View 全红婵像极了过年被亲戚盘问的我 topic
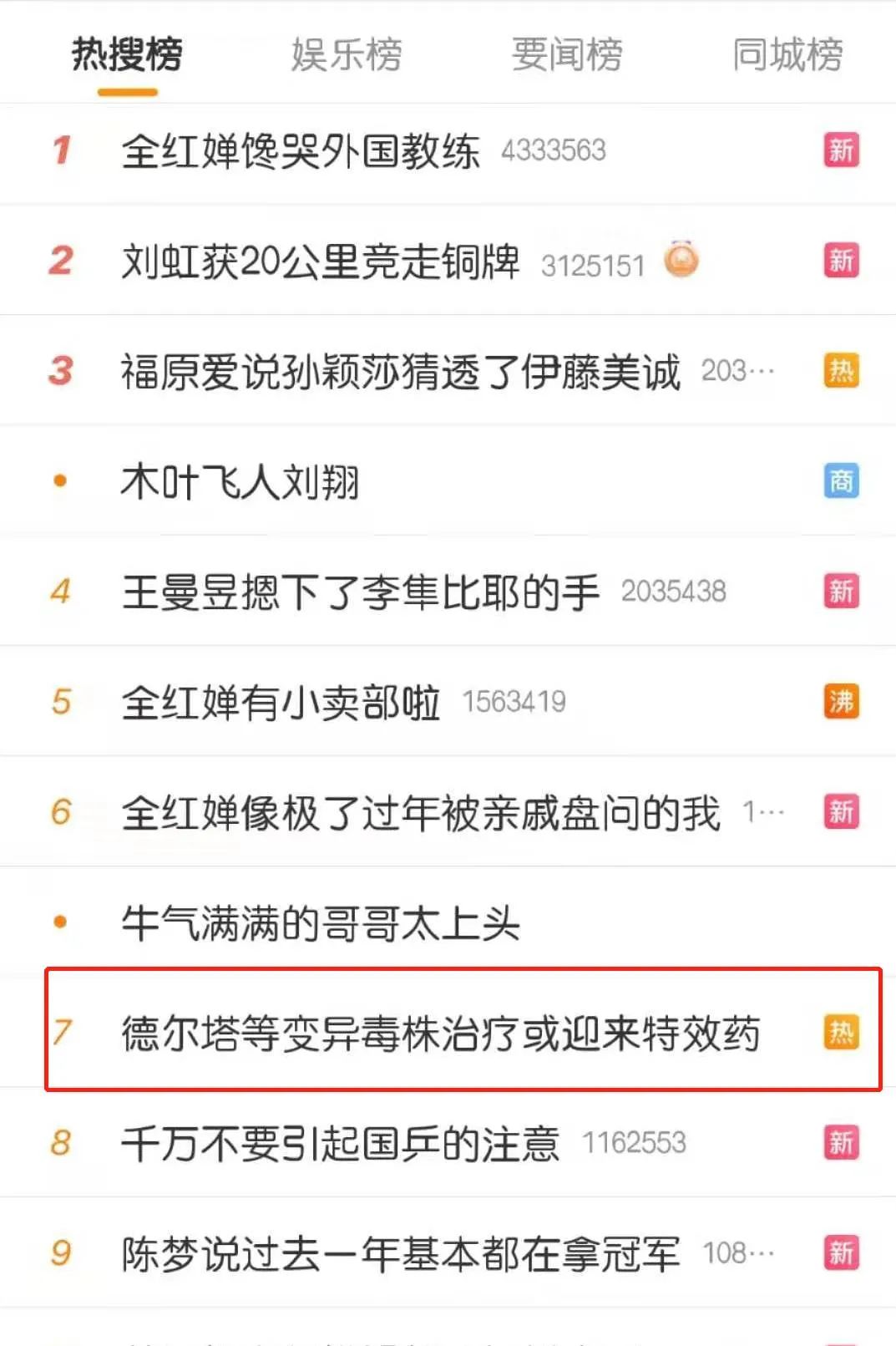Screen dimensions: 896x1346 pos(421,813)
